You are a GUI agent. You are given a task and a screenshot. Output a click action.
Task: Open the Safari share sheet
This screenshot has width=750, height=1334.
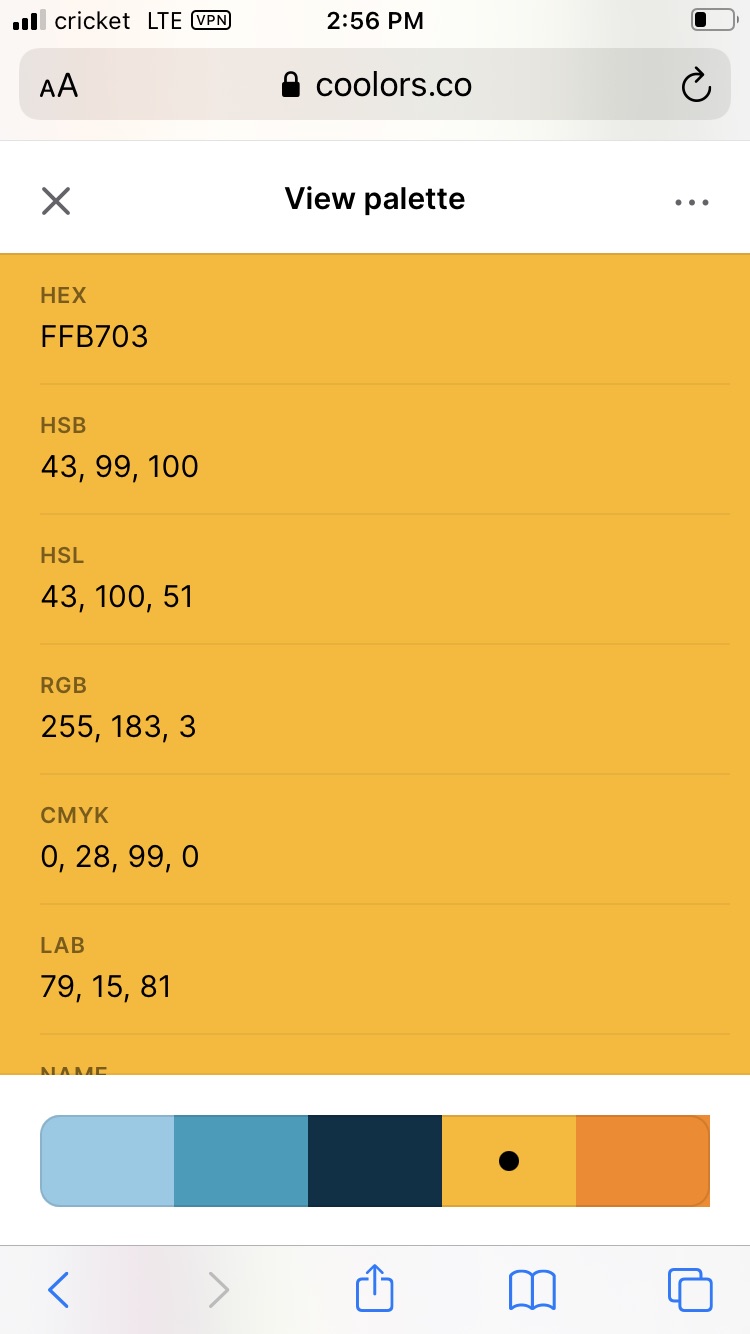pos(375,1288)
